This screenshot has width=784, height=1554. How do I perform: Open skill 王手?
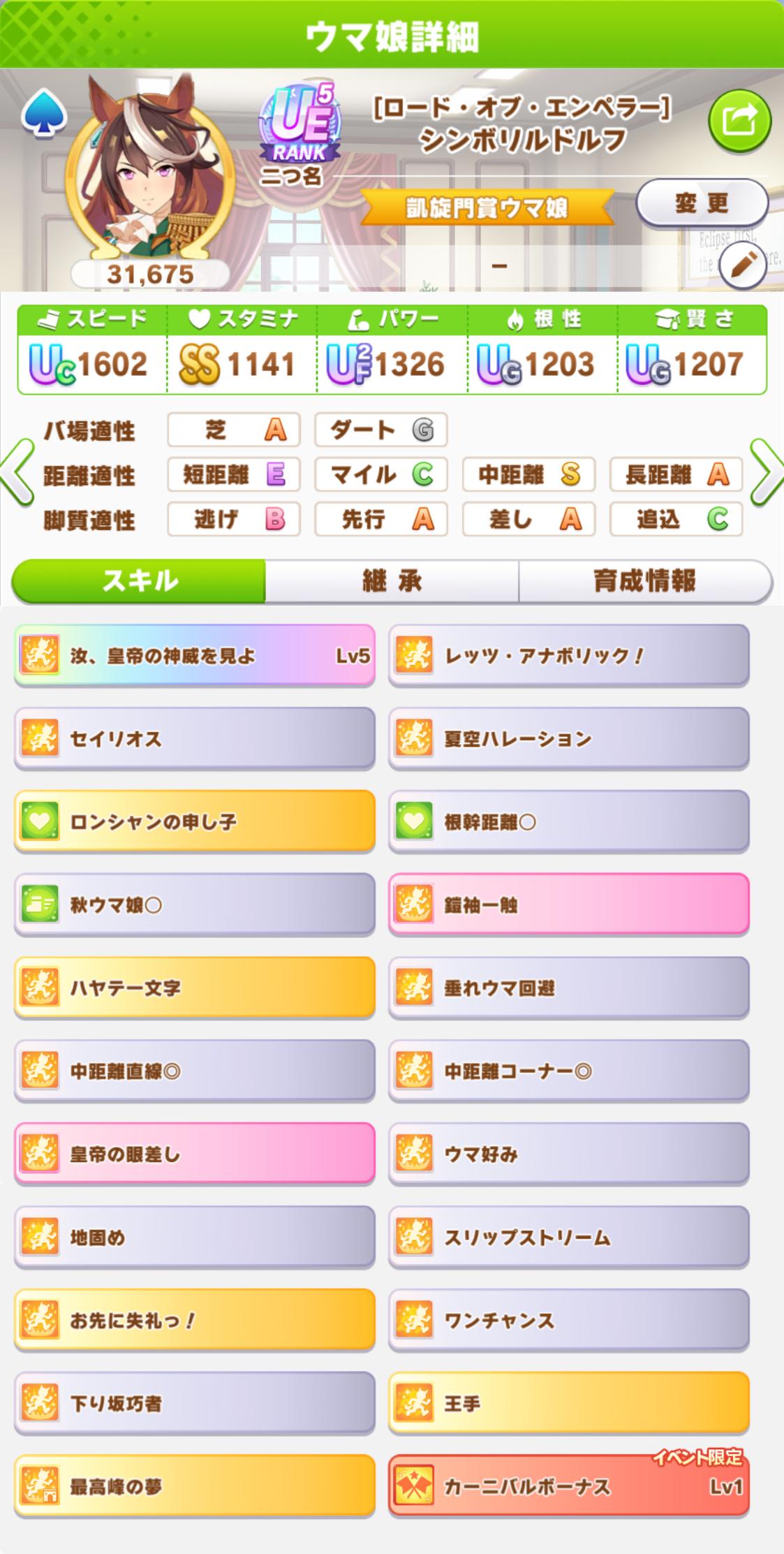(x=569, y=1403)
